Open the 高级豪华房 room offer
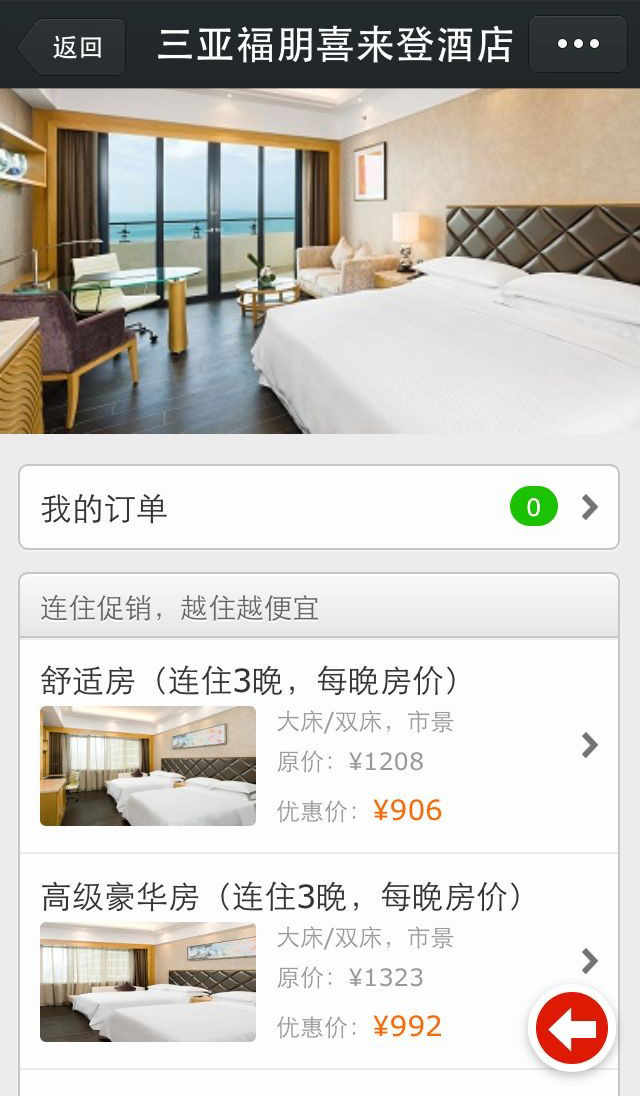The height and width of the screenshot is (1096, 640). (x=319, y=961)
